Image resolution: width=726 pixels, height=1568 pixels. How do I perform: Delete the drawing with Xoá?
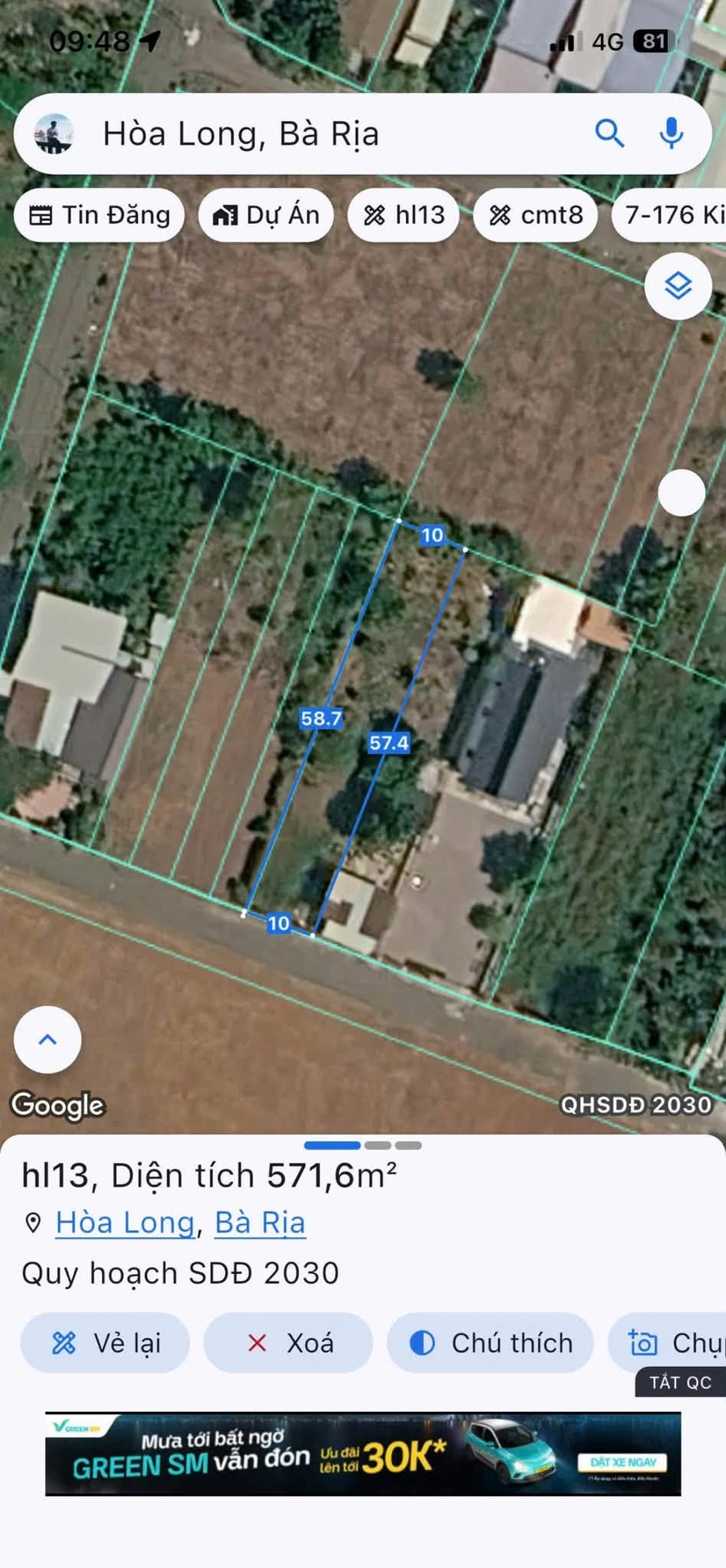288,1343
